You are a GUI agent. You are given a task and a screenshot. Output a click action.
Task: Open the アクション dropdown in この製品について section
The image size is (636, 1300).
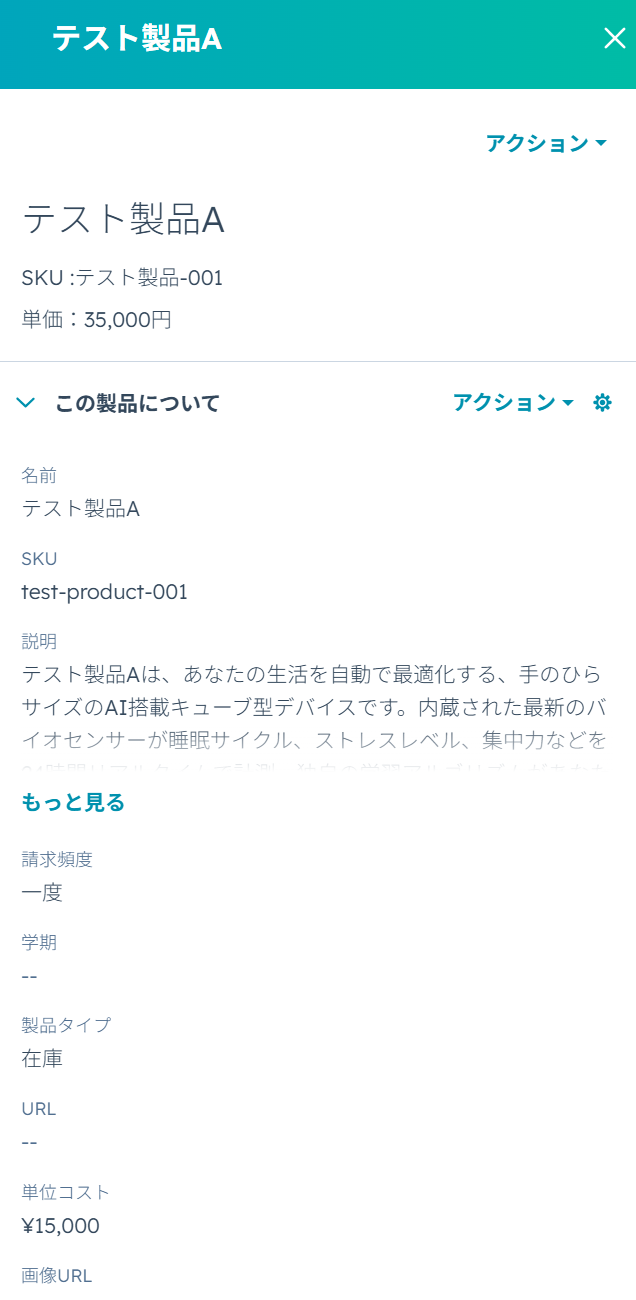513,403
